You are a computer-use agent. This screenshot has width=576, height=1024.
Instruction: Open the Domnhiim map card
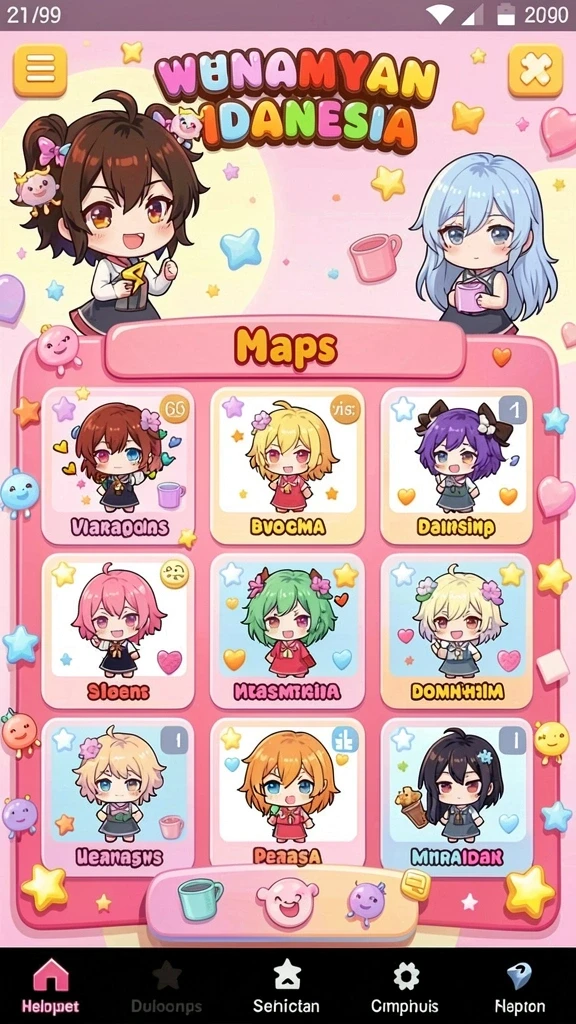(x=456, y=632)
